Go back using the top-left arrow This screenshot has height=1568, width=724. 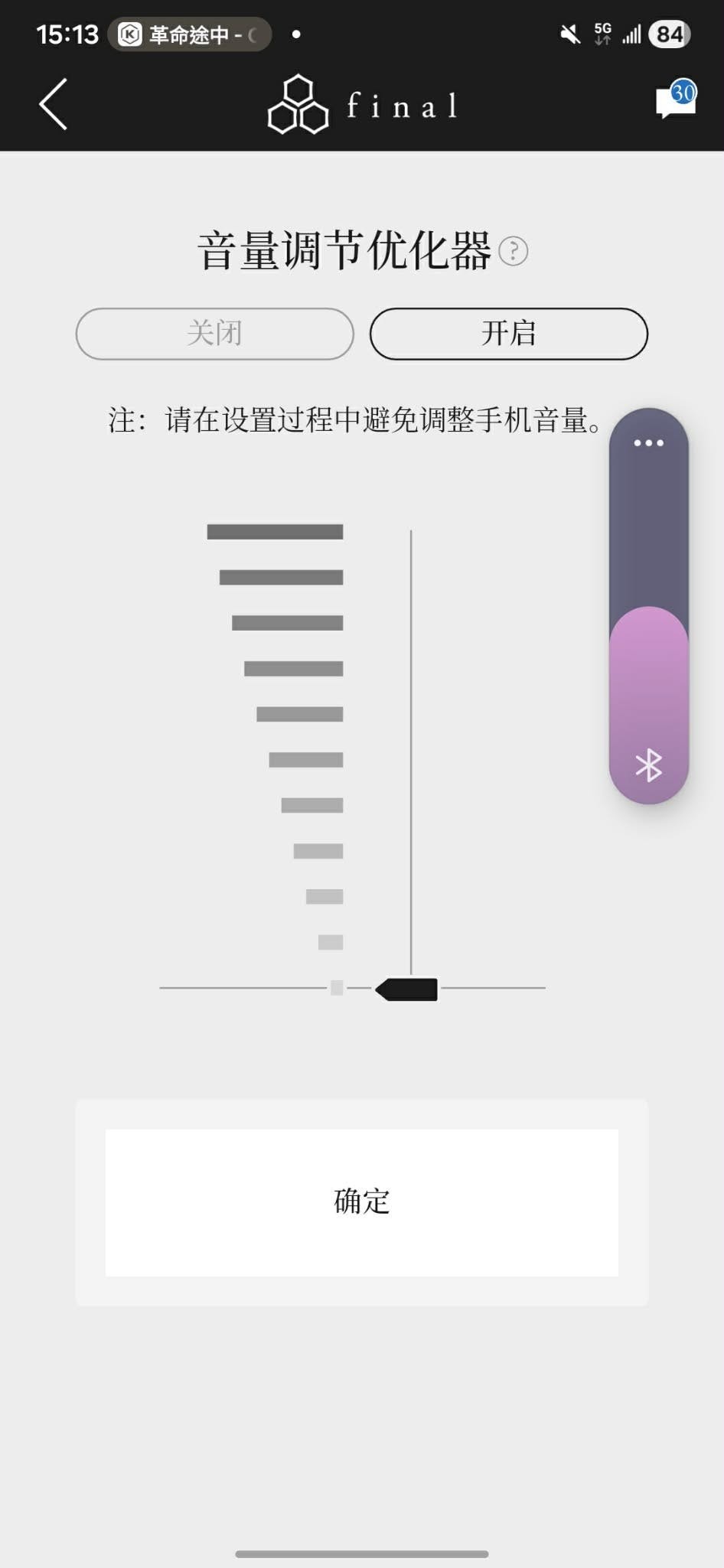54,104
